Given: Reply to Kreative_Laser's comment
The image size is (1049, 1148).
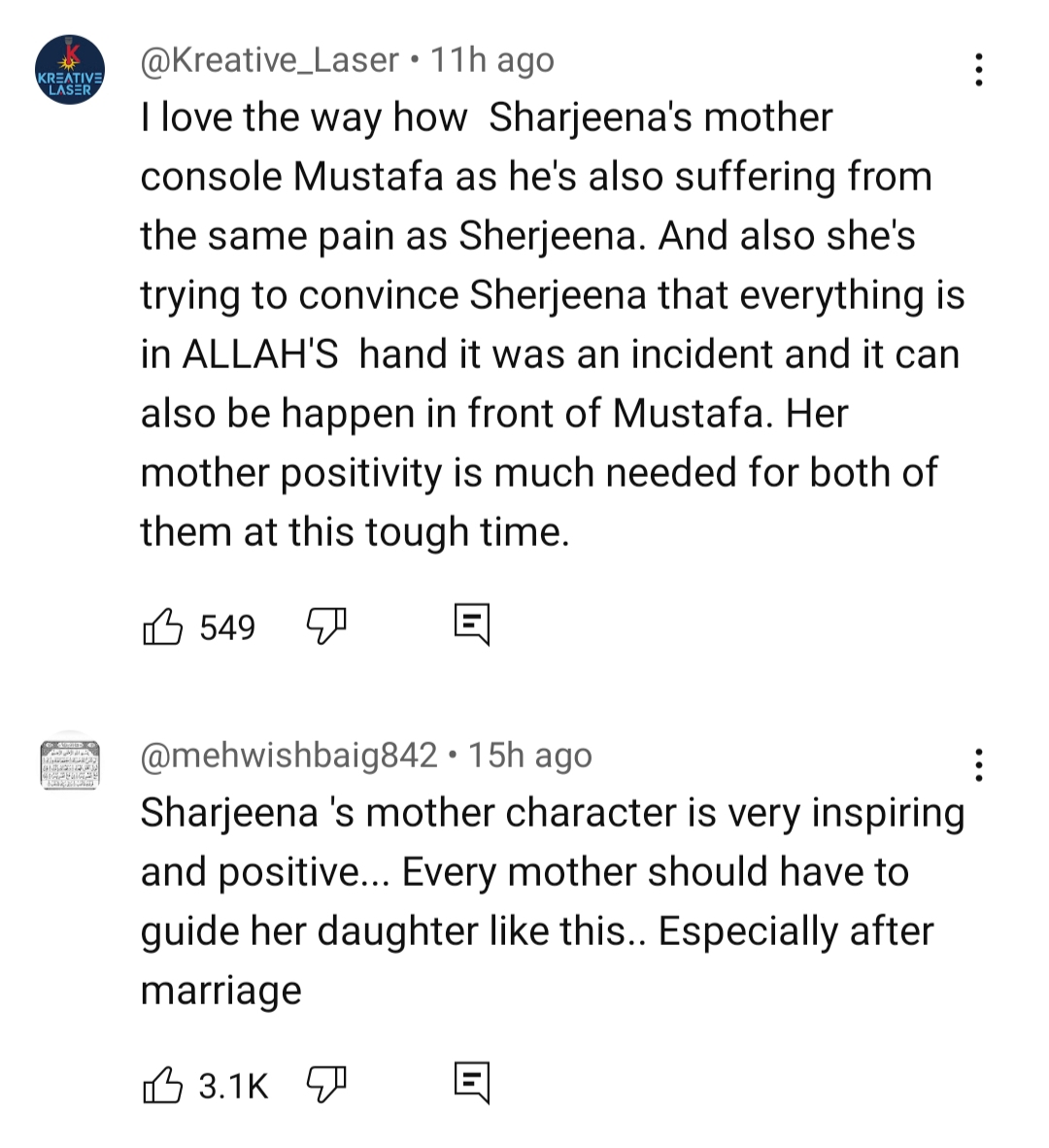Looking at the screenshot, I should (472, 625).
